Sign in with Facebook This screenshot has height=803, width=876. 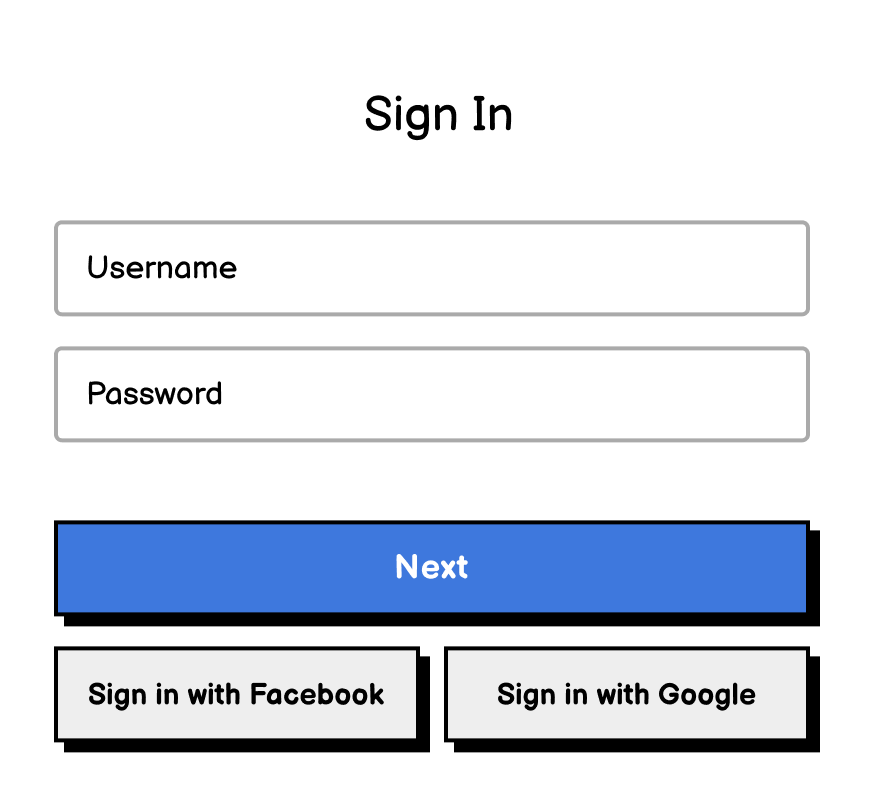(x=236, y=694)
